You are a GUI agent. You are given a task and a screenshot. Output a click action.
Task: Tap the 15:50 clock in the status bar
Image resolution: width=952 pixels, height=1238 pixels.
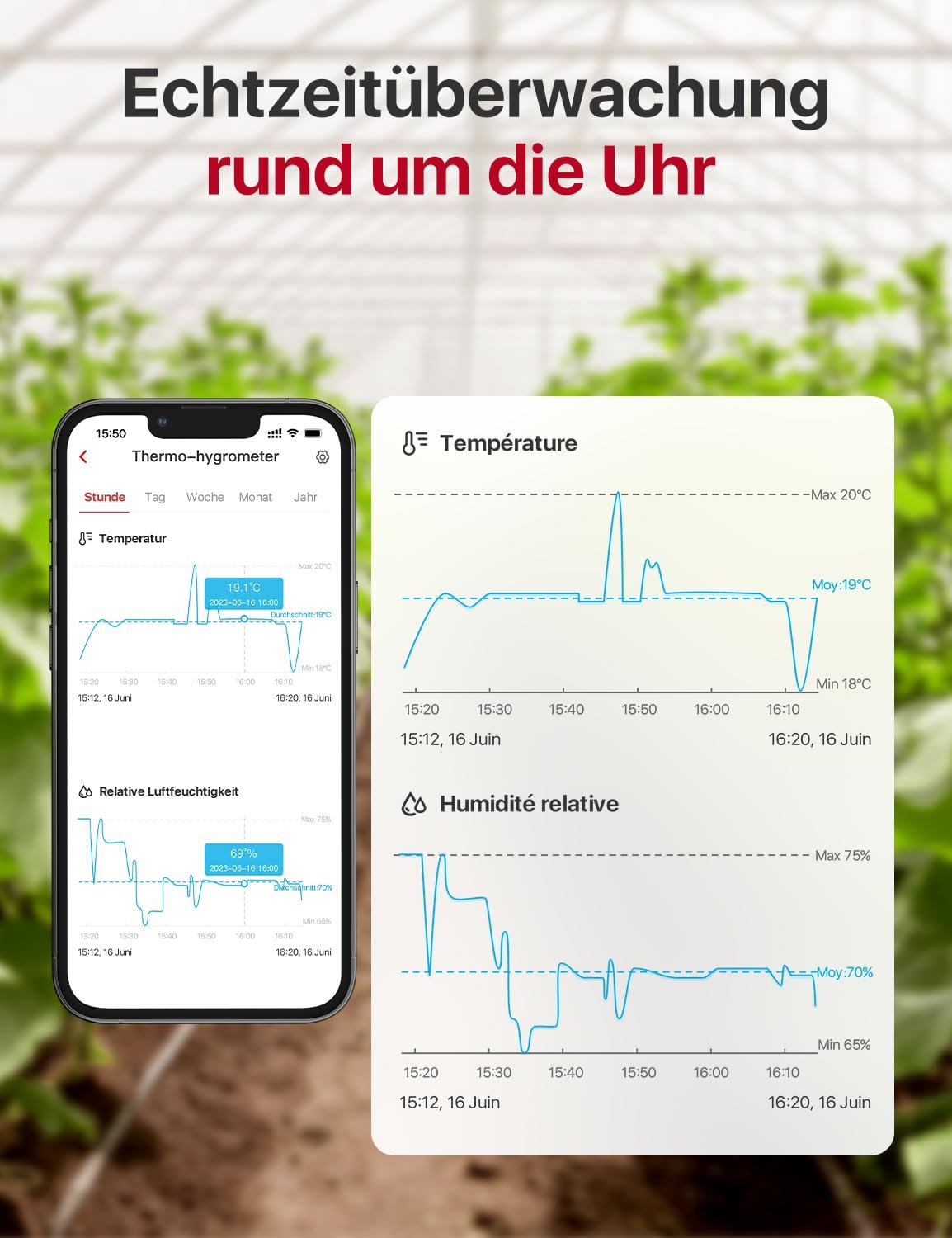click(x=110, y=432)
